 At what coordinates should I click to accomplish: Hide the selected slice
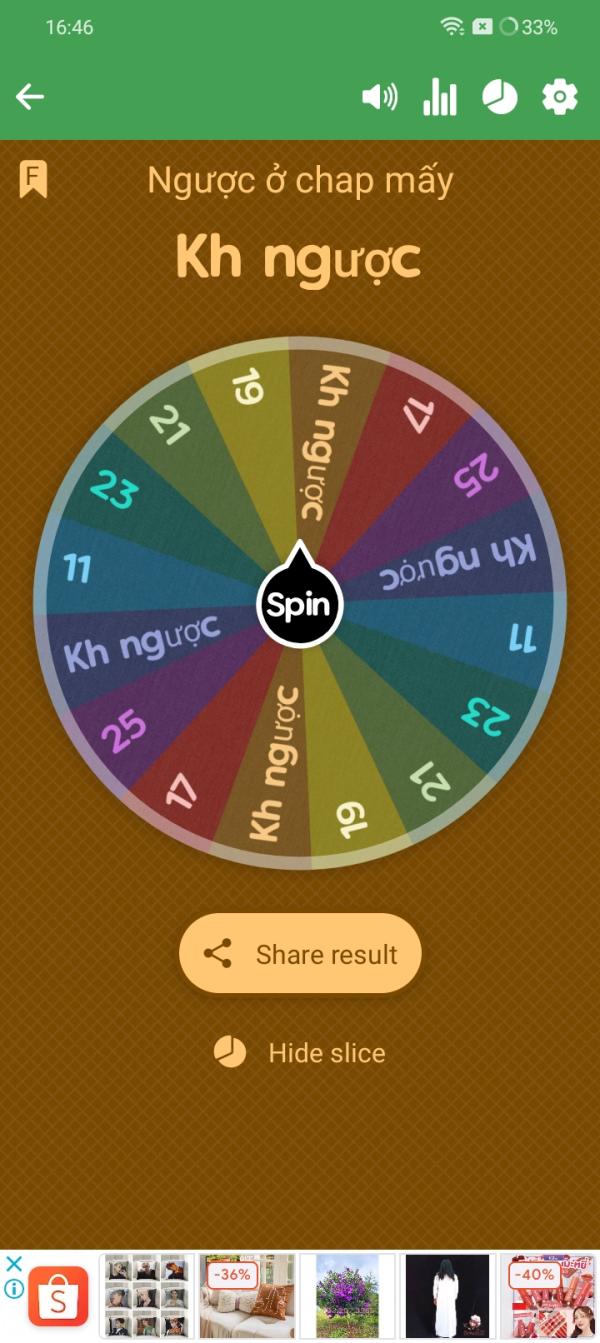click(300, 1052)
